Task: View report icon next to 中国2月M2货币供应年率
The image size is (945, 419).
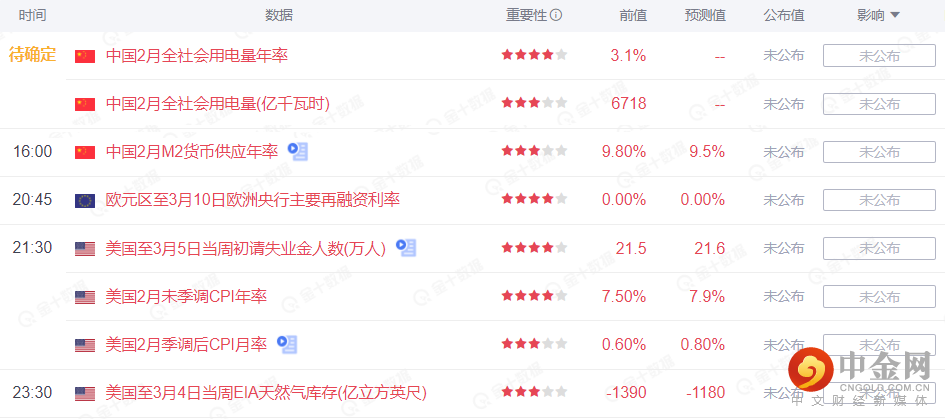Action: point(297,151)
